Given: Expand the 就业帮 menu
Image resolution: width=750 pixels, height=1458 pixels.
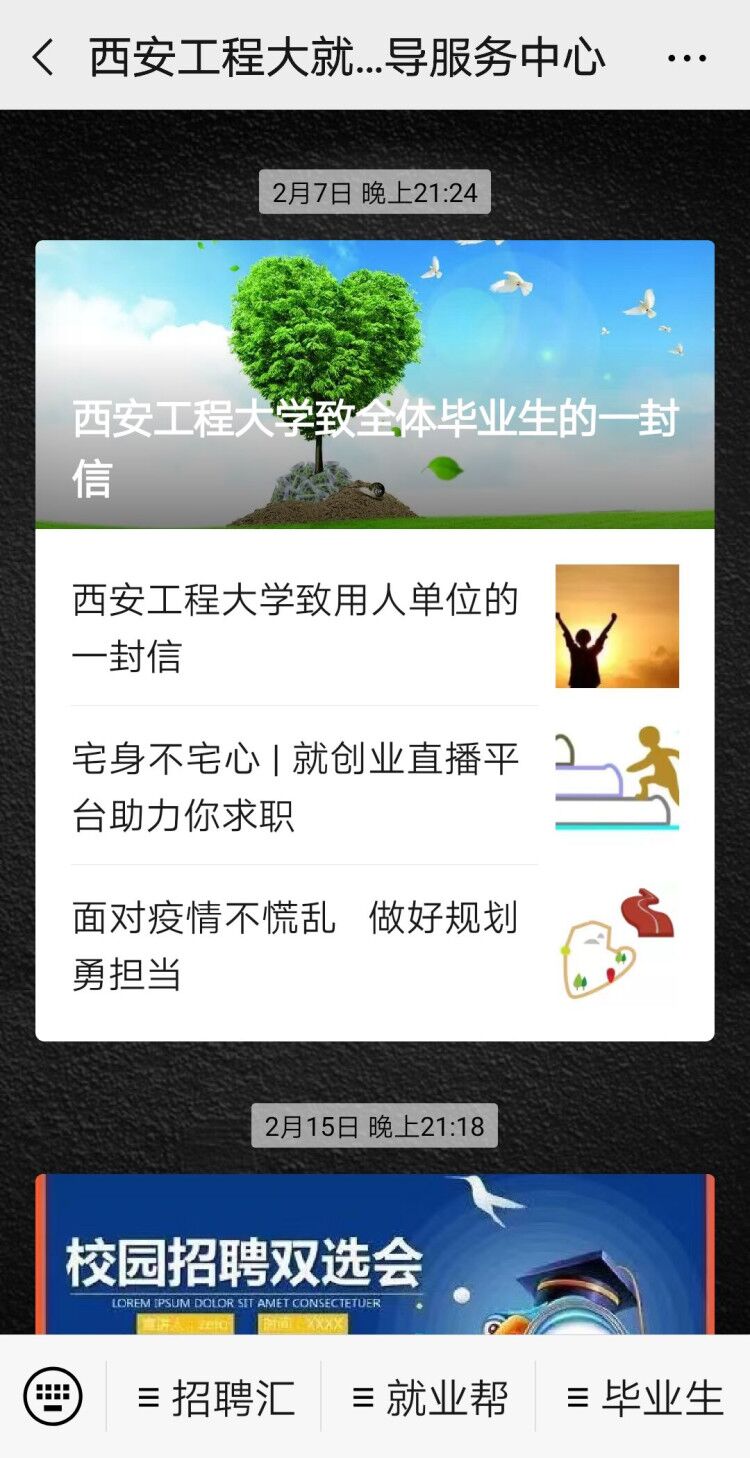Looking at the screenshot, I should [x=429, y=1397].
